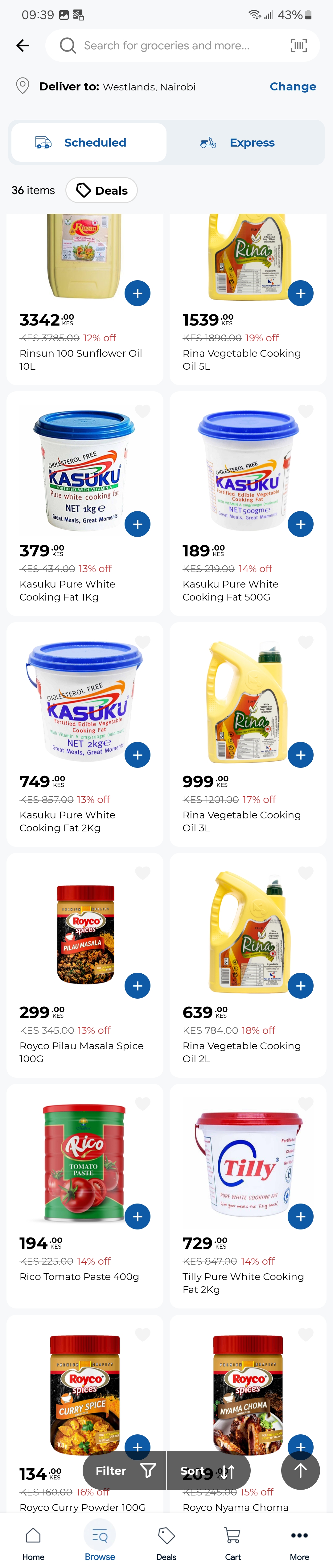333x1568 pixels.
Task: Like Royco Pilau Masala Spice 100G
Action: point(143,873)
